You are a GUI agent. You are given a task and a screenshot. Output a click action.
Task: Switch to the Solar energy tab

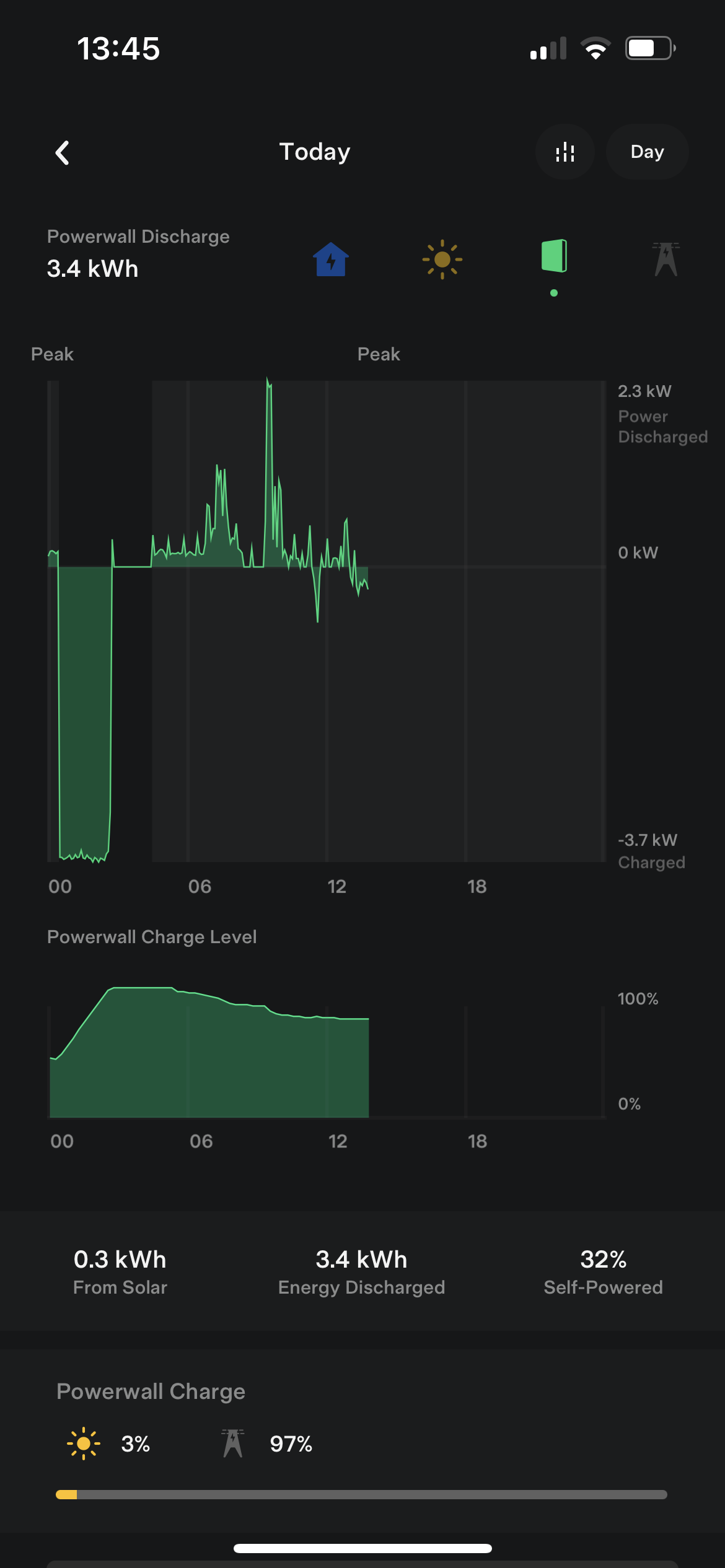coord(442,259)
